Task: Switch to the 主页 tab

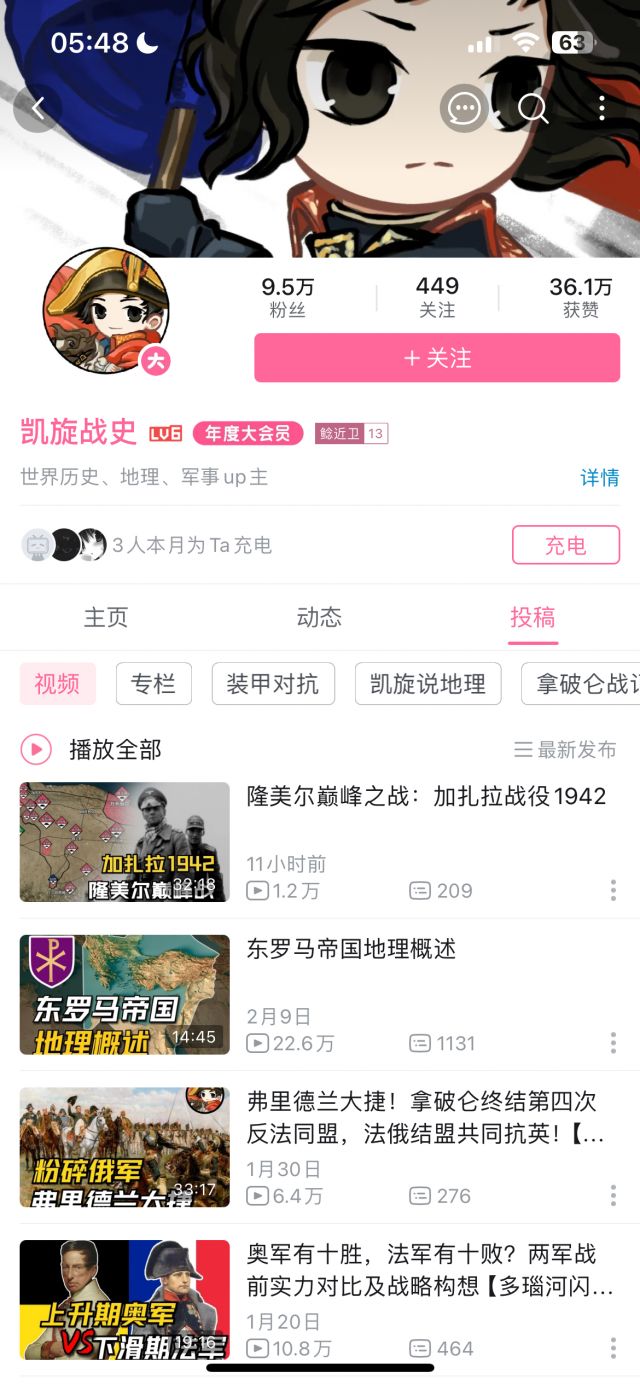Action: coord(106,618)
